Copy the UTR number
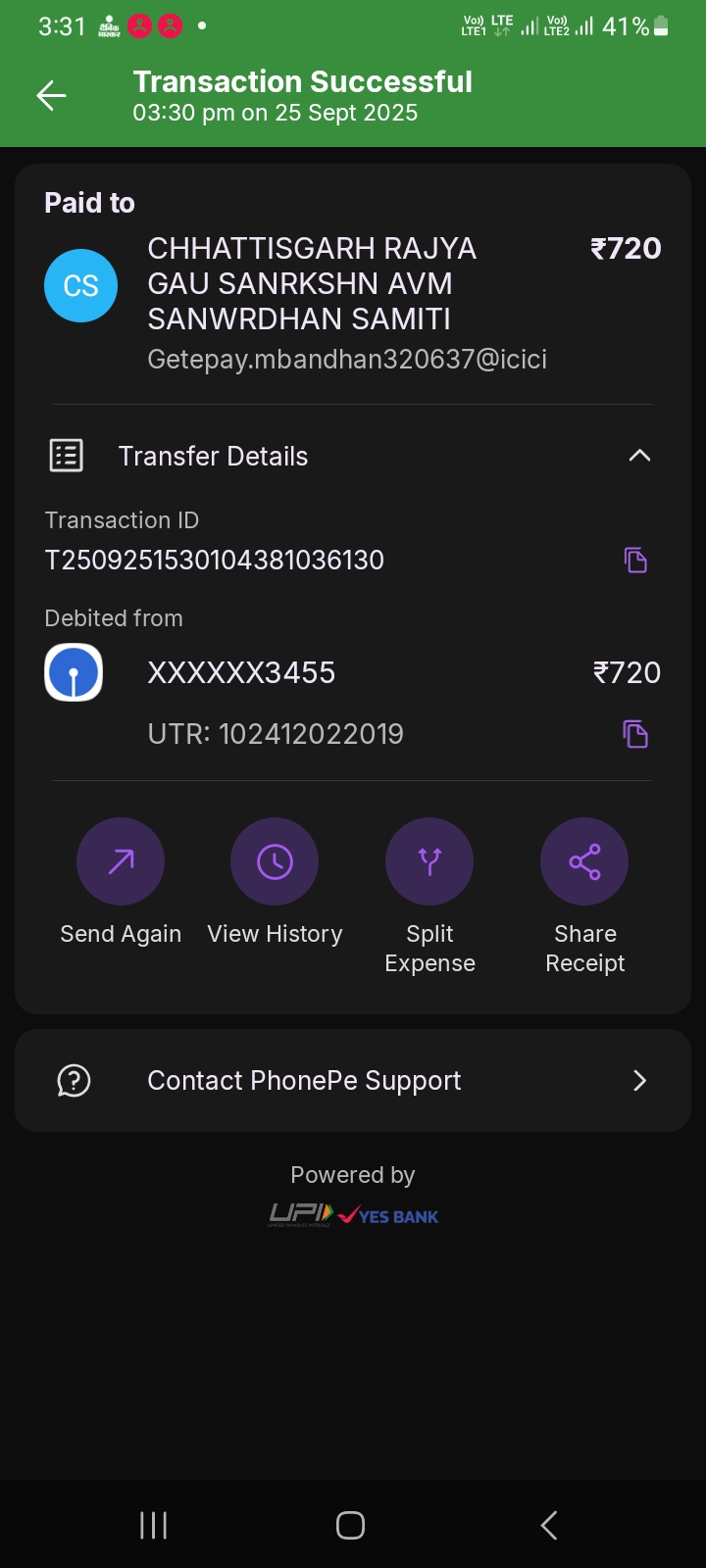This screenshot has width=706, height=1568. click(x=635, y=734)
